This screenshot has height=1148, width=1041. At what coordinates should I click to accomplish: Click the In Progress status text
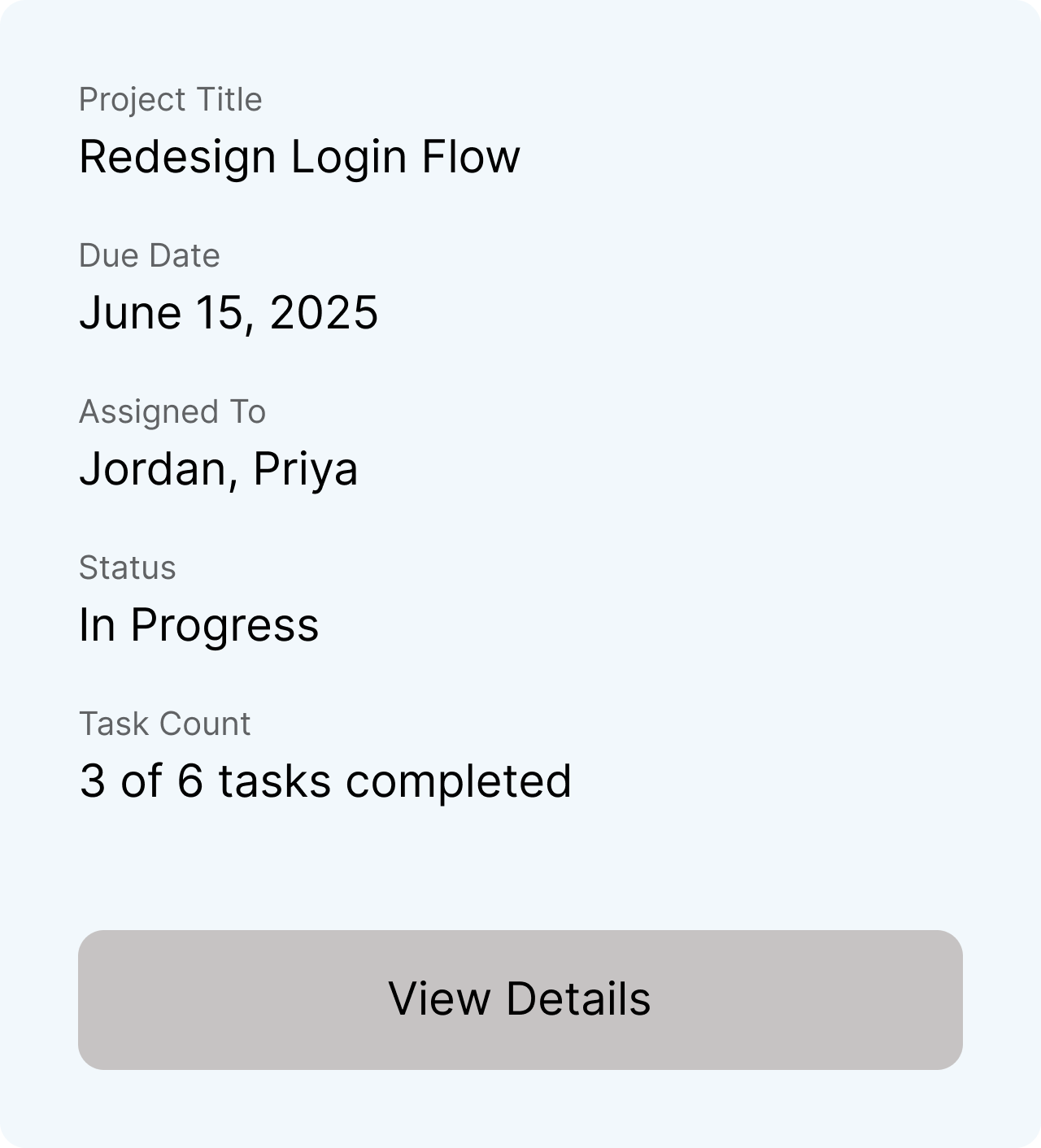[x=199, y=624]
